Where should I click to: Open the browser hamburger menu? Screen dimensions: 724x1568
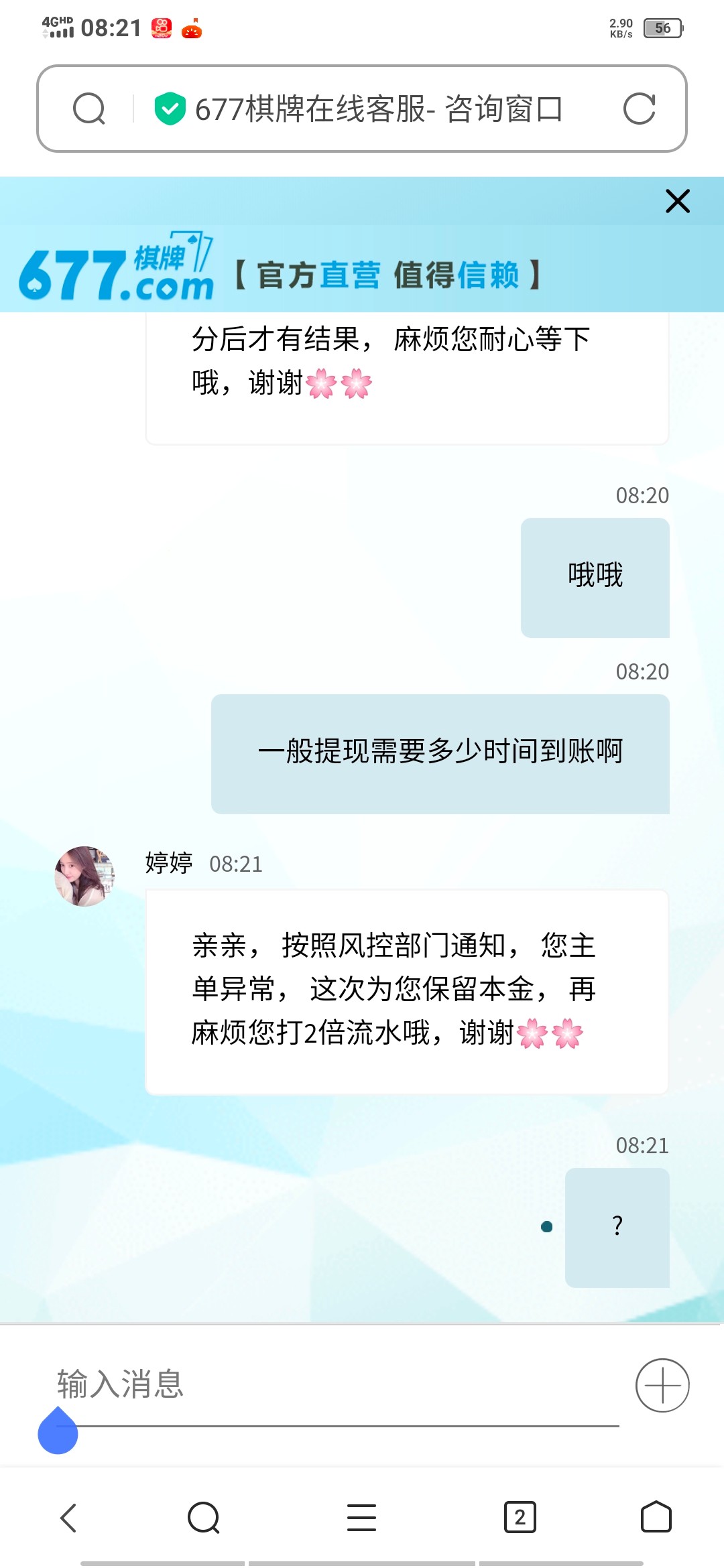[361, 1518]
